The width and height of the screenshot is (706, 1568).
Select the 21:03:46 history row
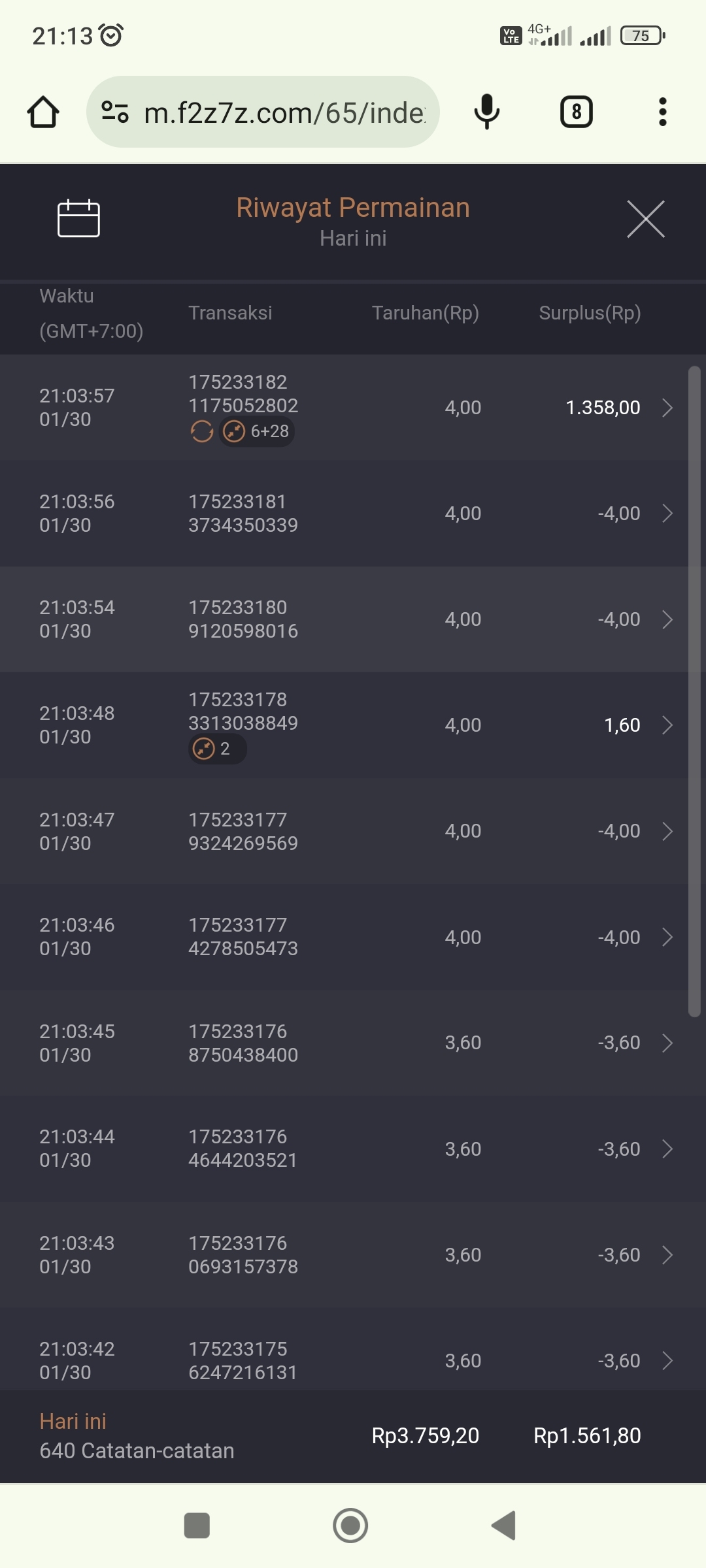(x=353, y=937)
